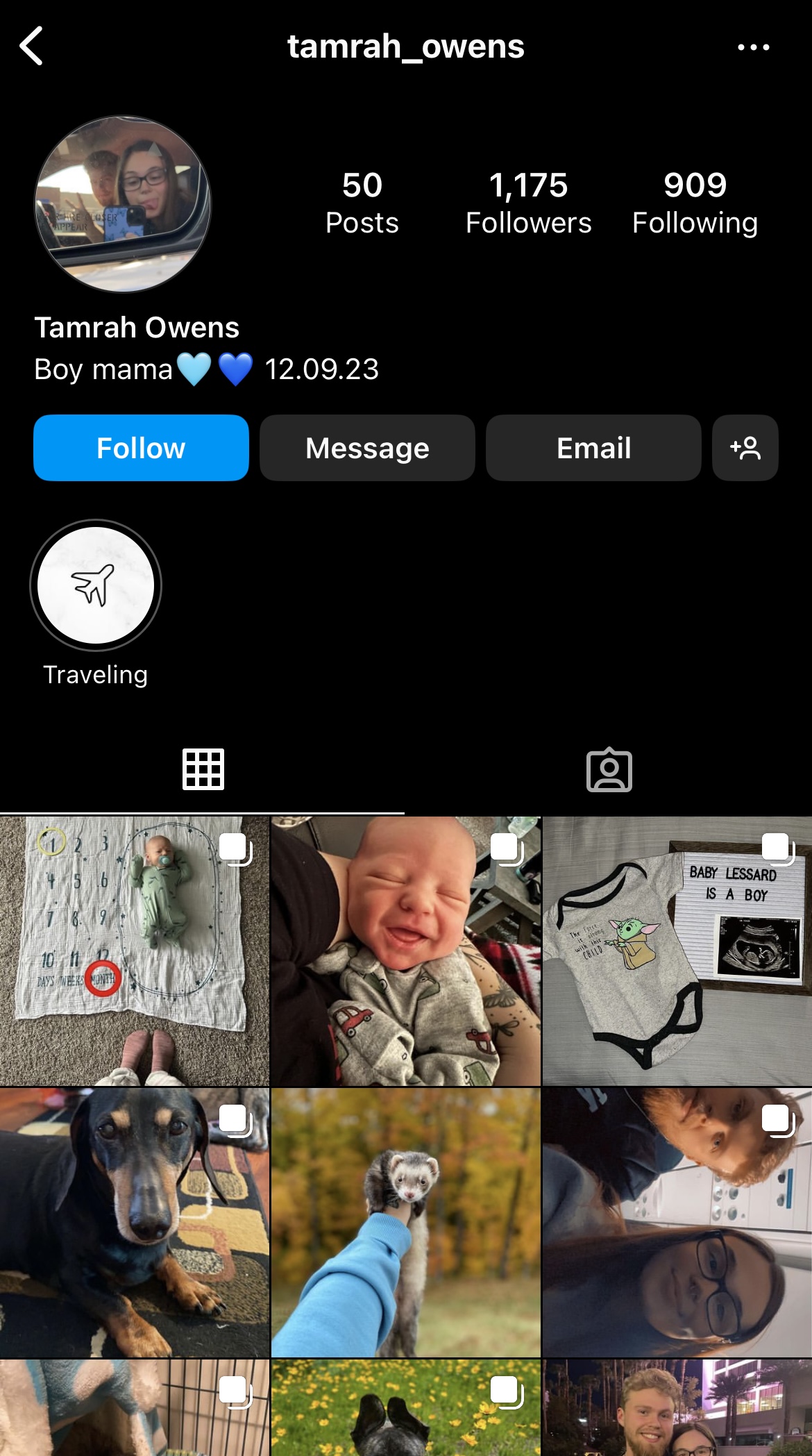Switch to the tagged photos tab
This screenshot has height=1456, width=812.
pos(609,769)
